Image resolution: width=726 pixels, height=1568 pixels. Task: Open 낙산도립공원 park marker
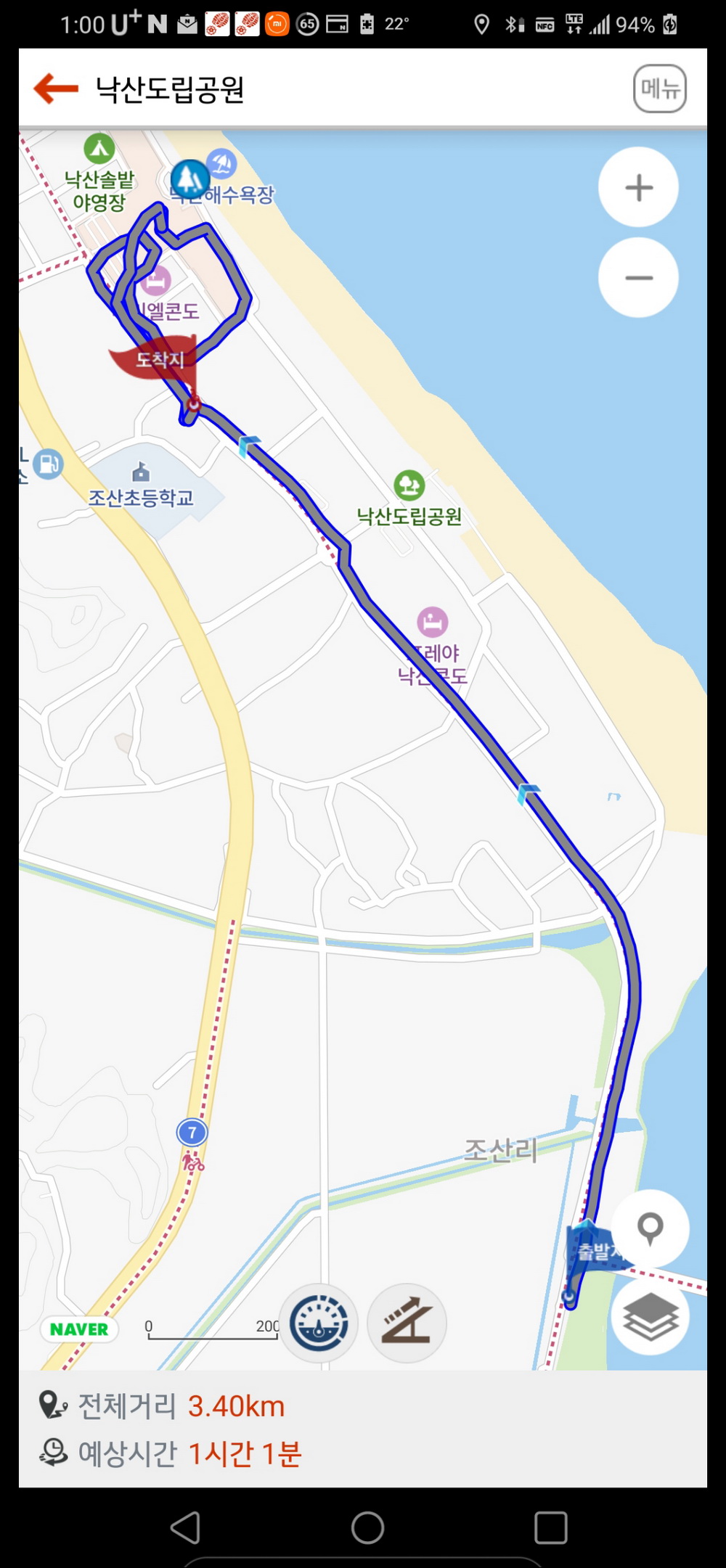(409, 485)
